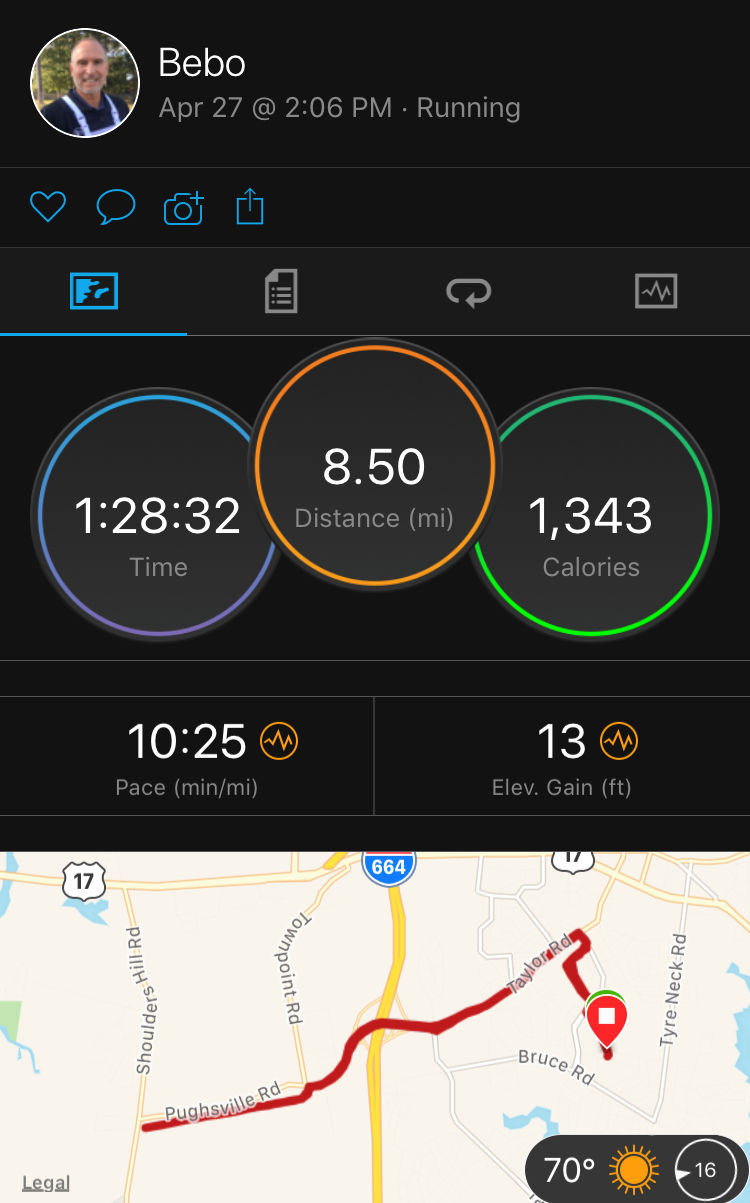Open the comments bubble
The width and height of the screenshot is (750, 1203).
tap(115, 208)
